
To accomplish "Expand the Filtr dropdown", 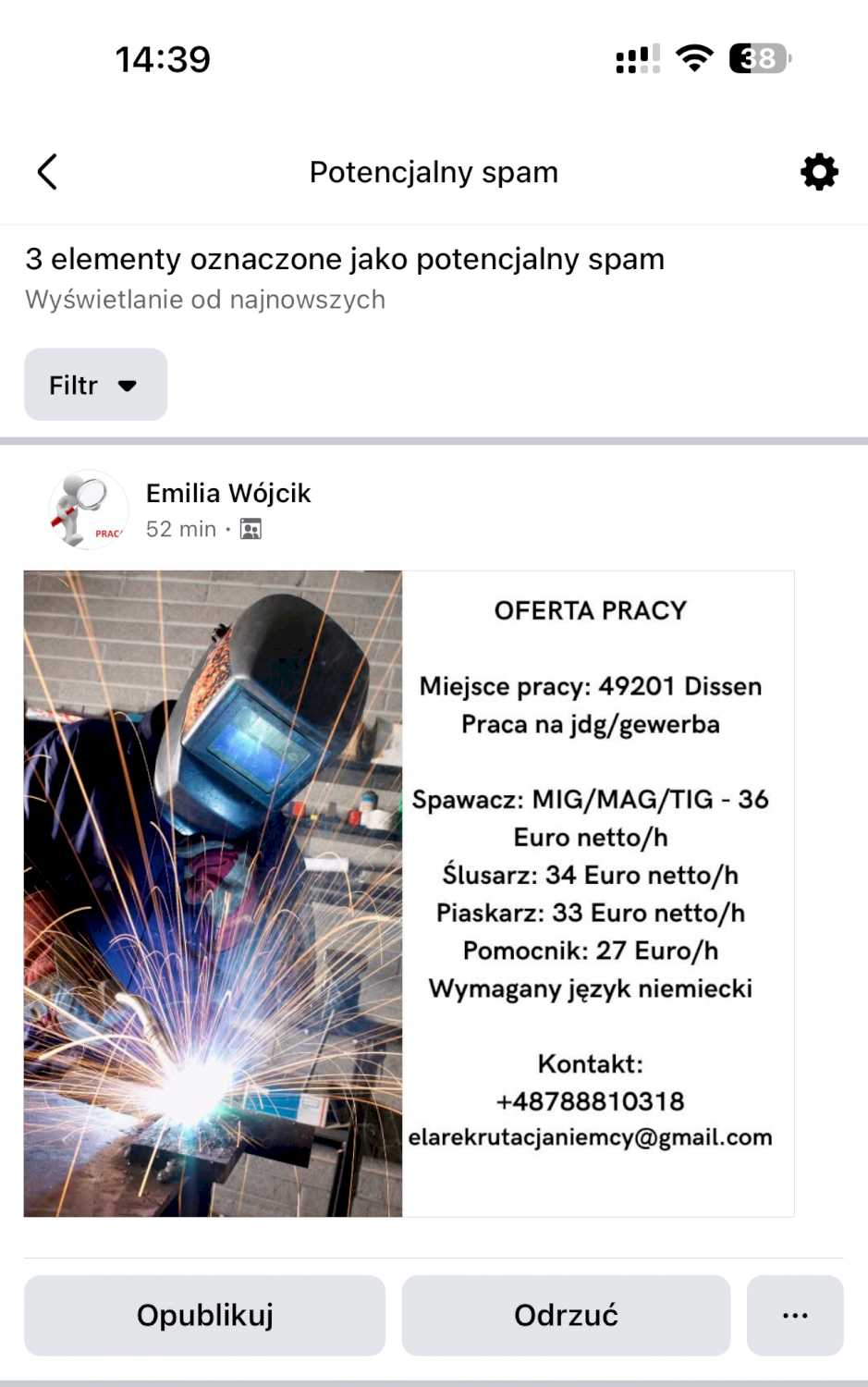I will [x=95, y=385].
